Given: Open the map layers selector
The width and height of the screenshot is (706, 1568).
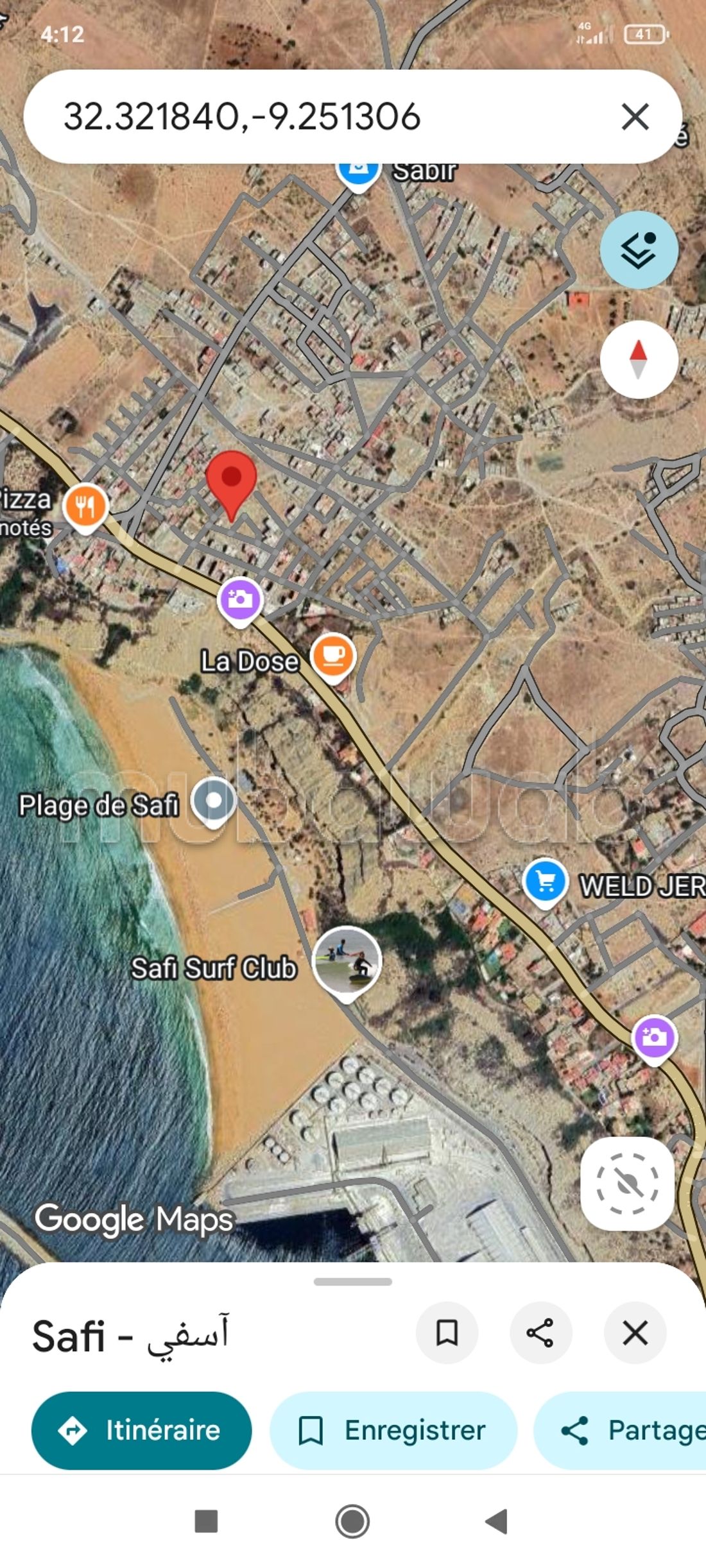Looking at the screenshot, I should click(x=638, y=250).
